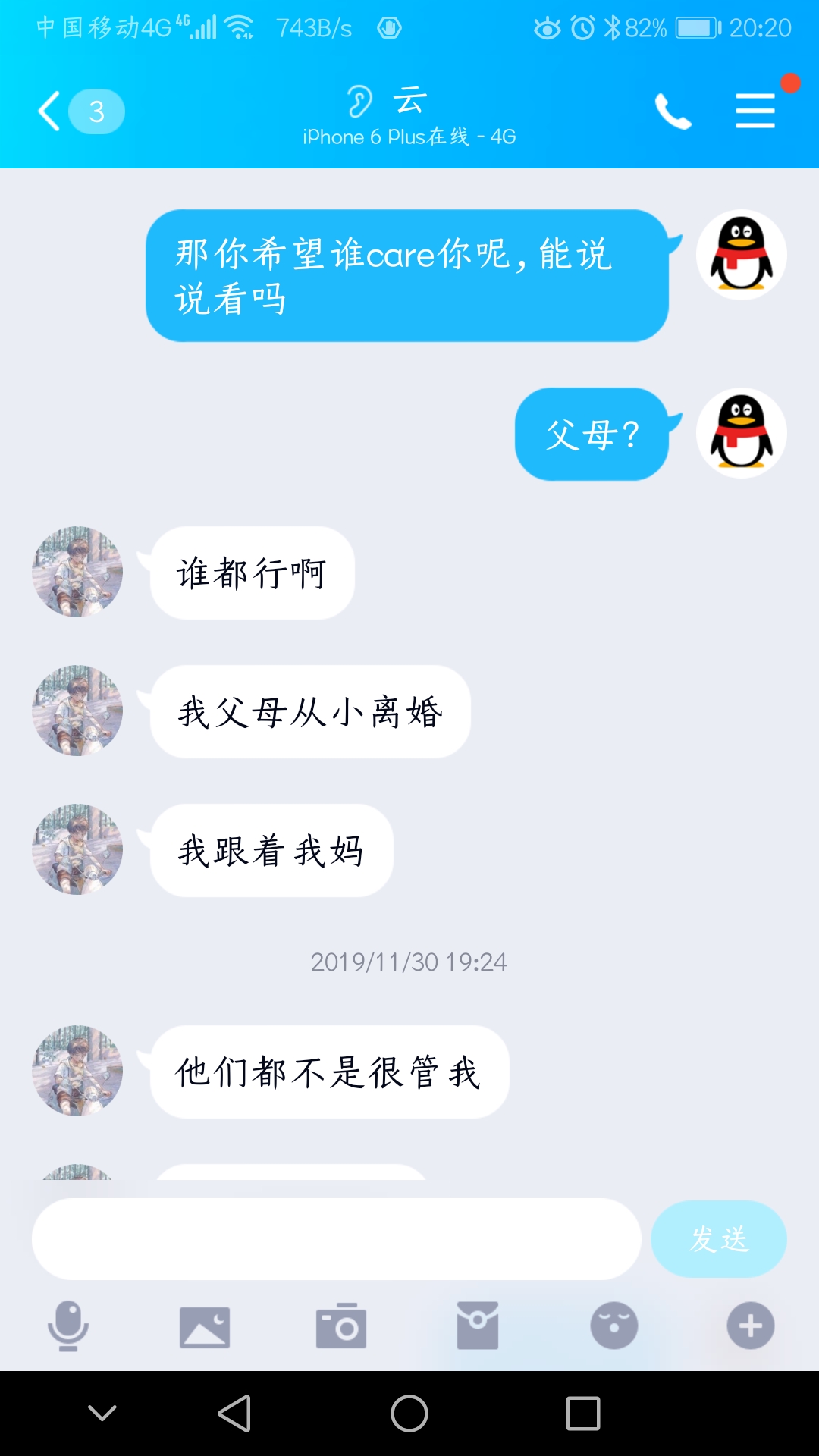Tap the system home button
The width and height of the screenshot is (819, 1456).
(409, 1414)
